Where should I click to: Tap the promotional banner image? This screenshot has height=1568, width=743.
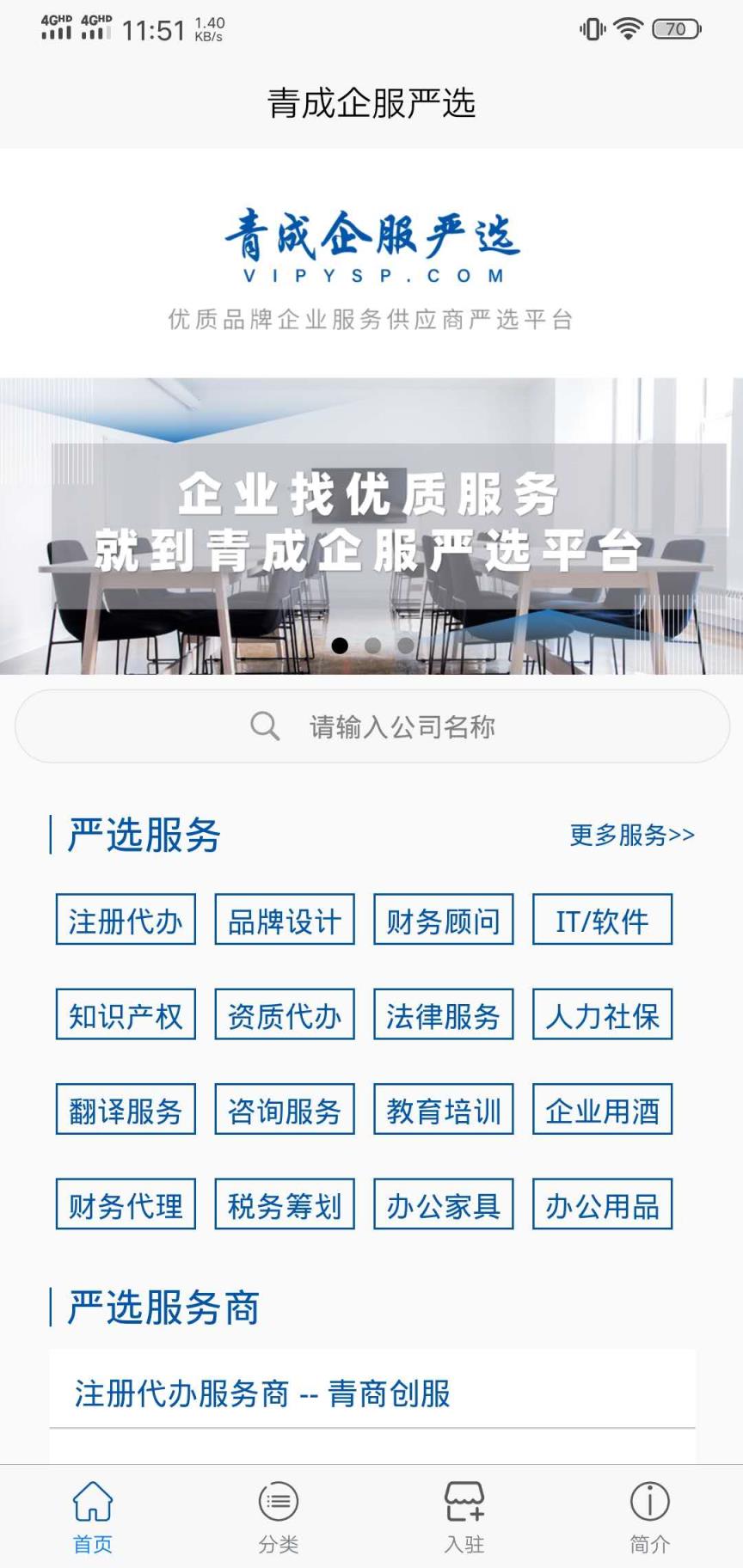coord(371,524)
